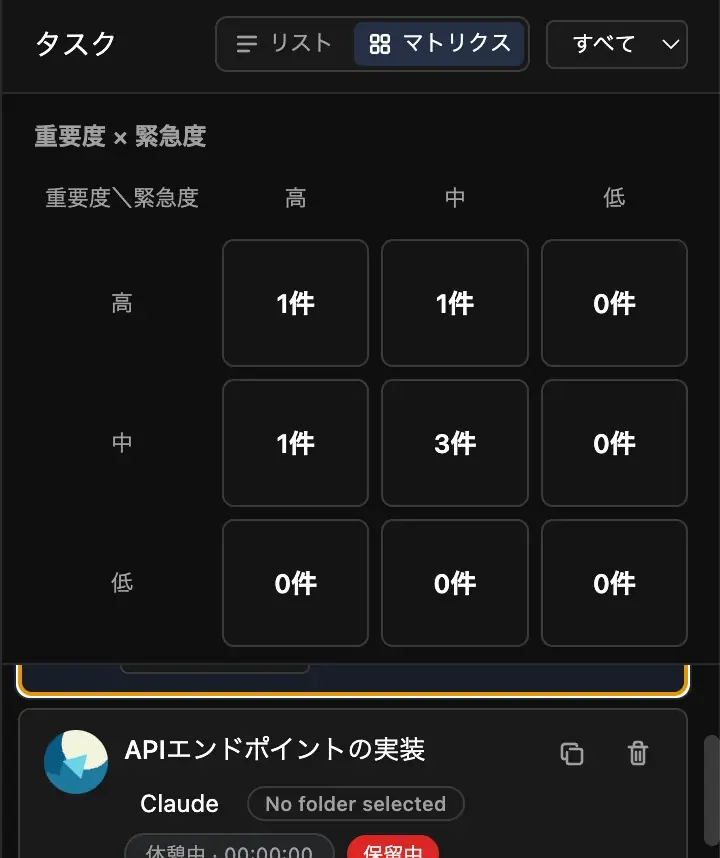Viewport: 720px width, 858px height.
Task: Click the center matrix cell showing 3件
Action: coord(455,443)
